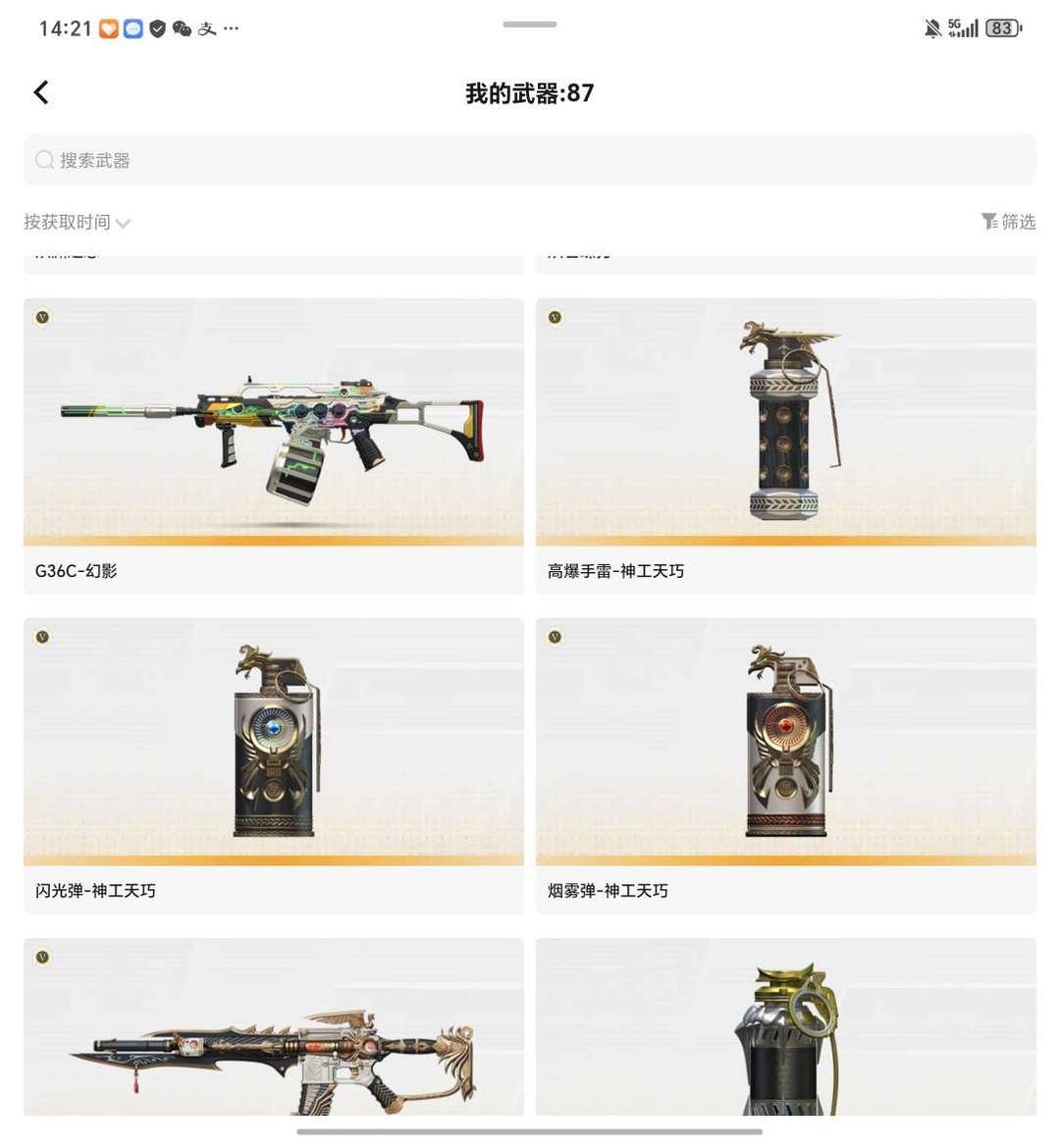Screen dimensions: 1060x1148
Task: Open the 我的武器:87 title
Action: point(530,93)
